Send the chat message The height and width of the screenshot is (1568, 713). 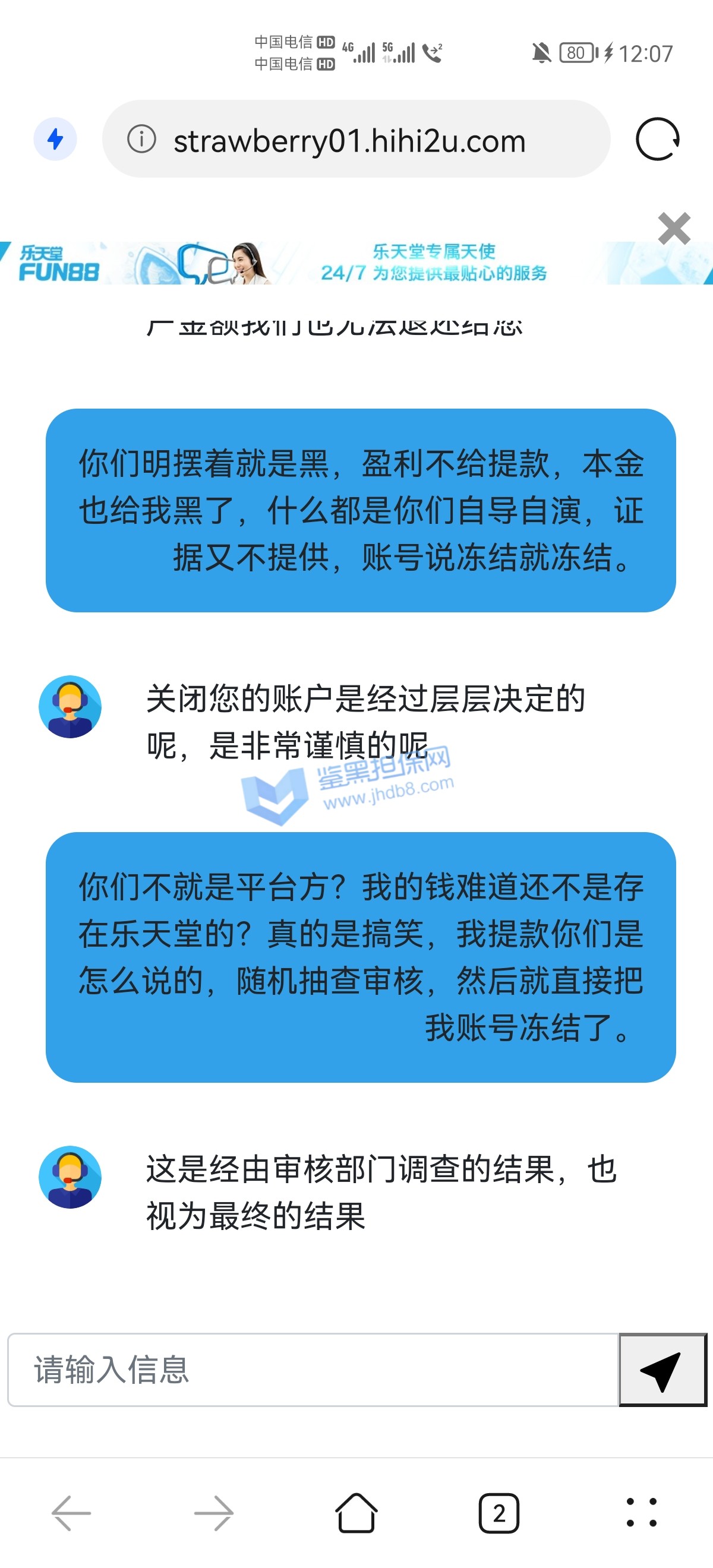[x=662, y=1370]
